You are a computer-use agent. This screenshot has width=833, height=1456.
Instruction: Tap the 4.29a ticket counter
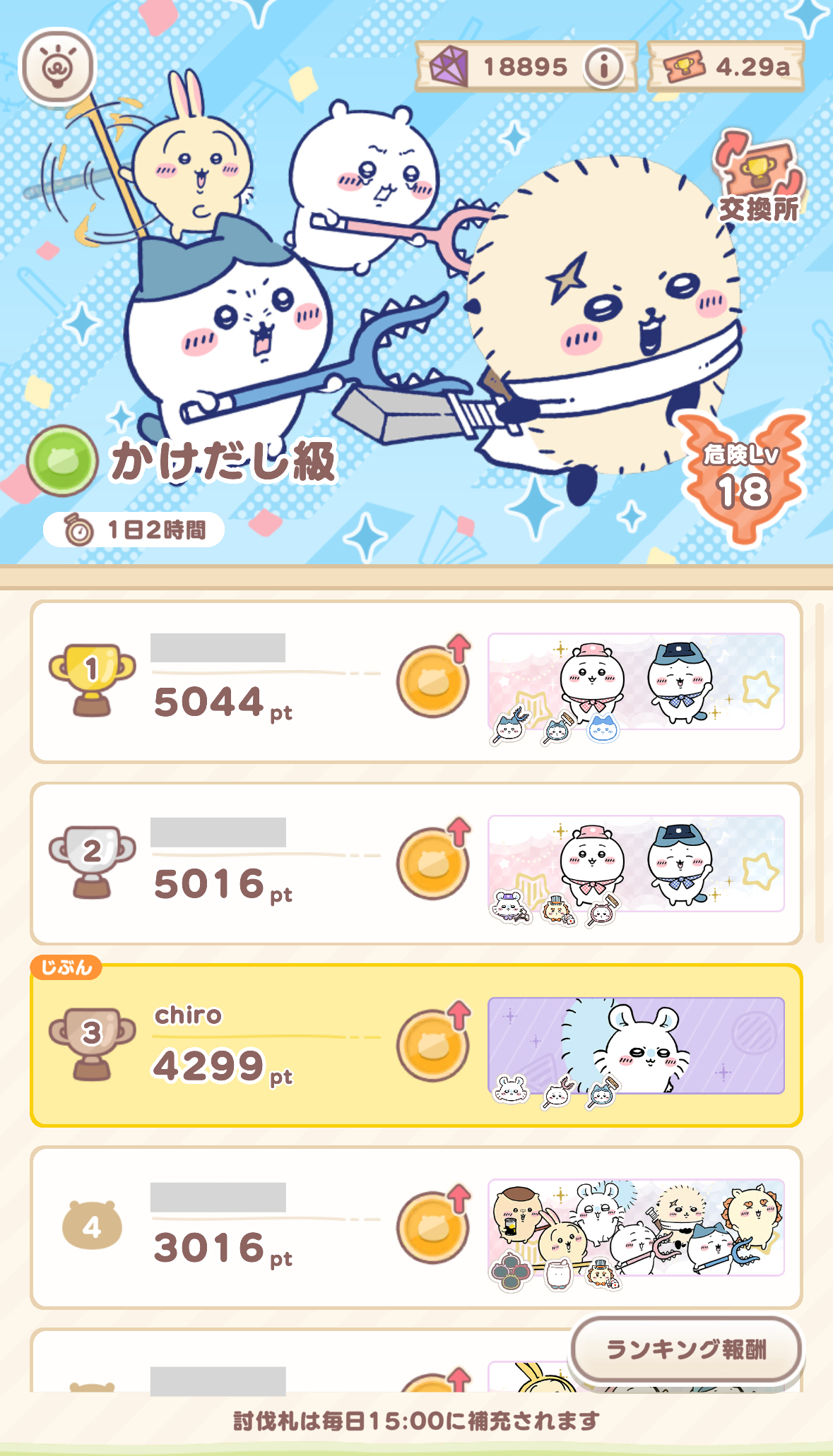pyautogui.click(x=726, y=67)
